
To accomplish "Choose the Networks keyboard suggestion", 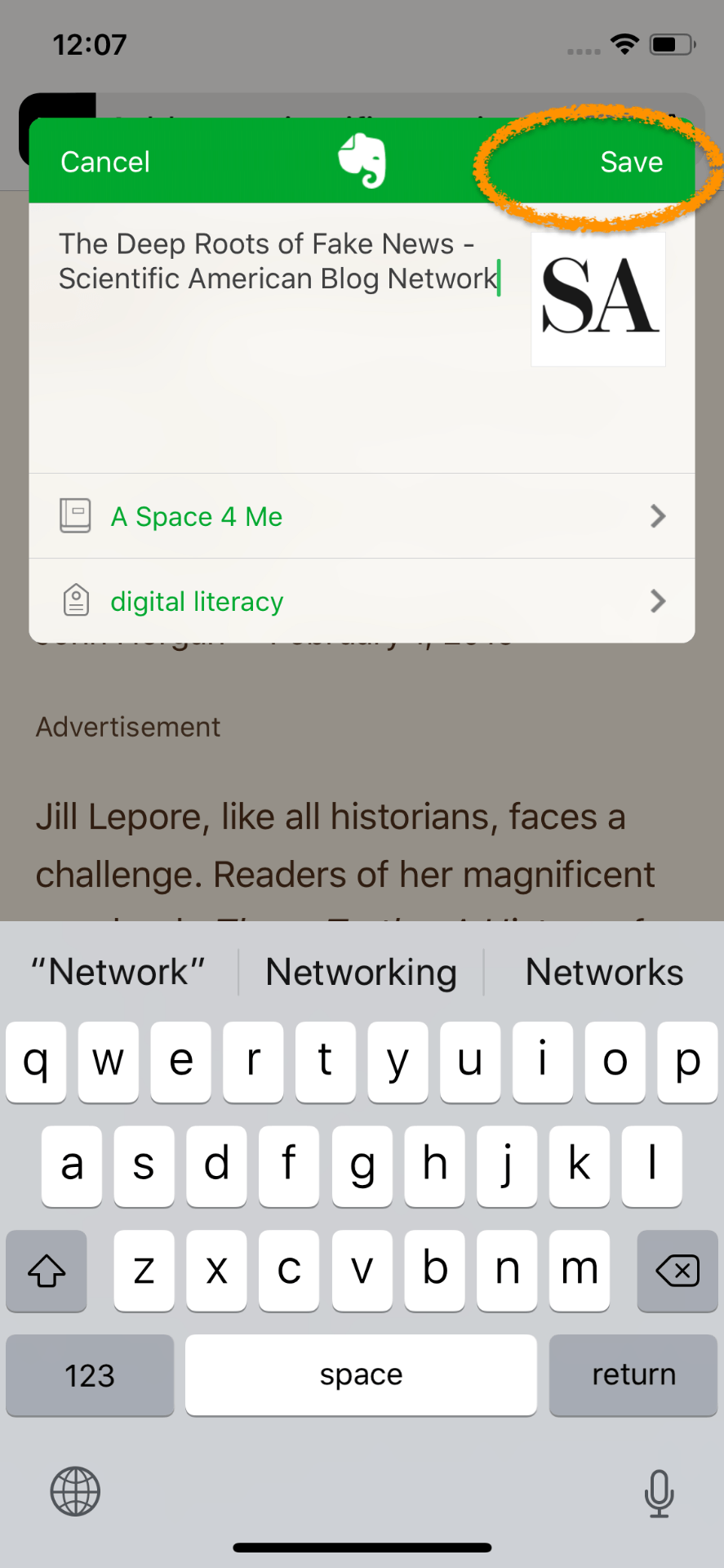I will point(604,972).
